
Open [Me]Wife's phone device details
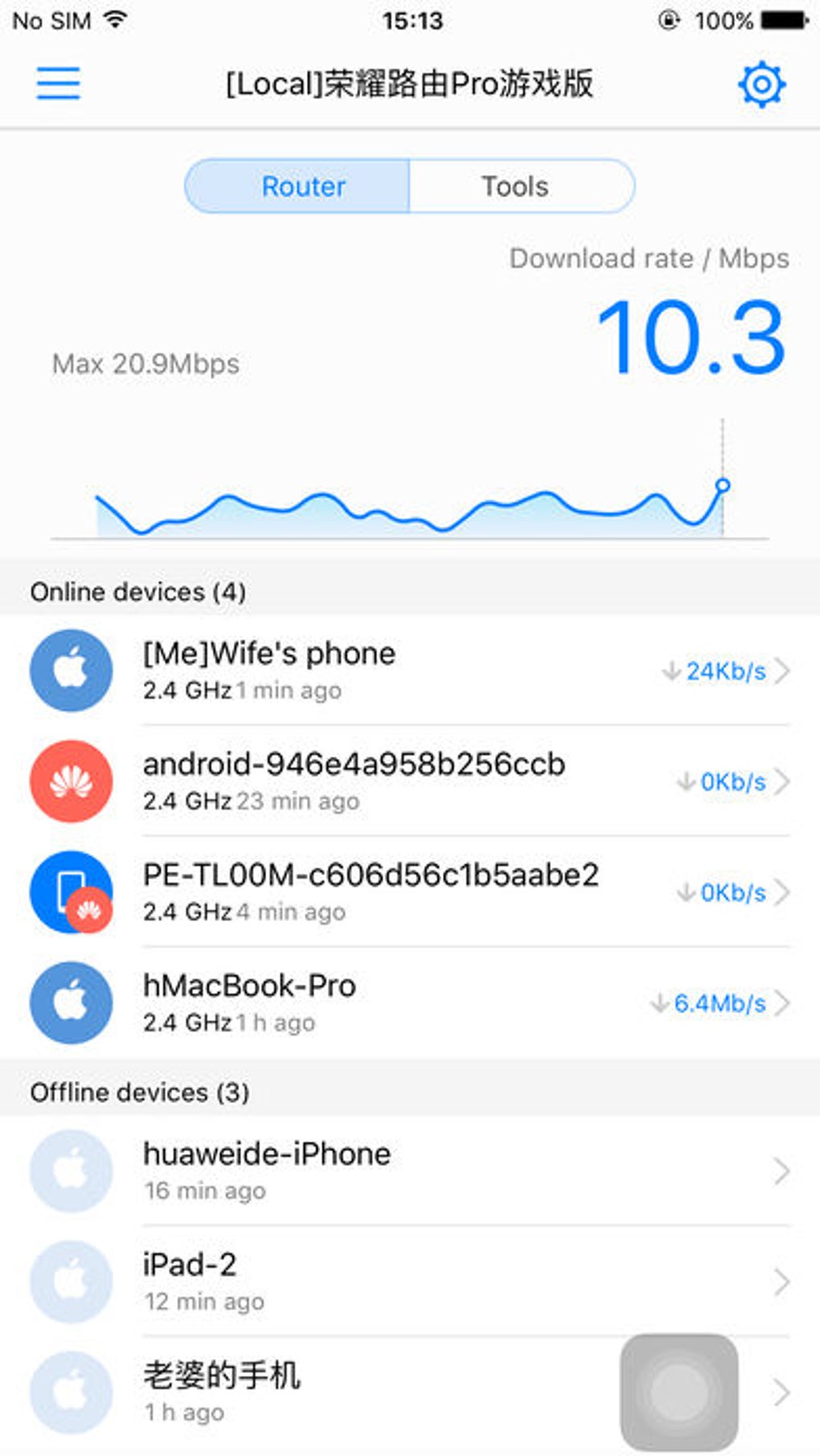[x=410, y=670]
